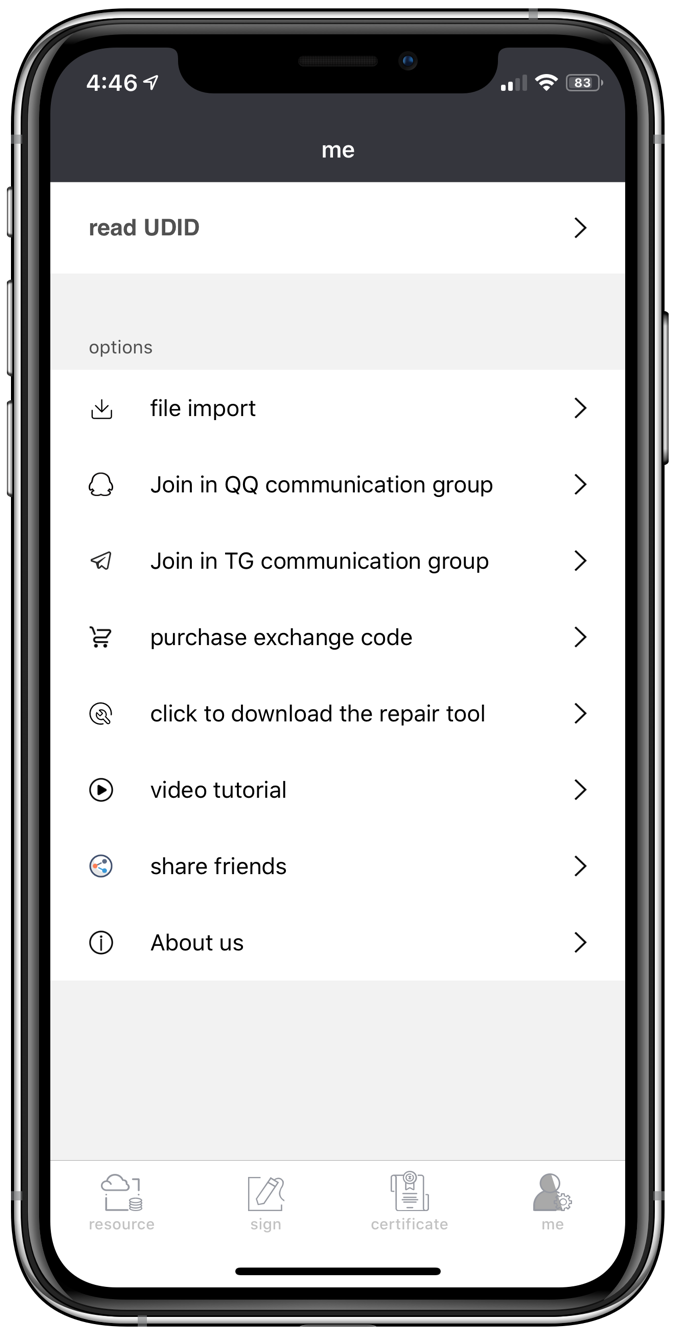Select share friends option

click(x=338, y=866)
